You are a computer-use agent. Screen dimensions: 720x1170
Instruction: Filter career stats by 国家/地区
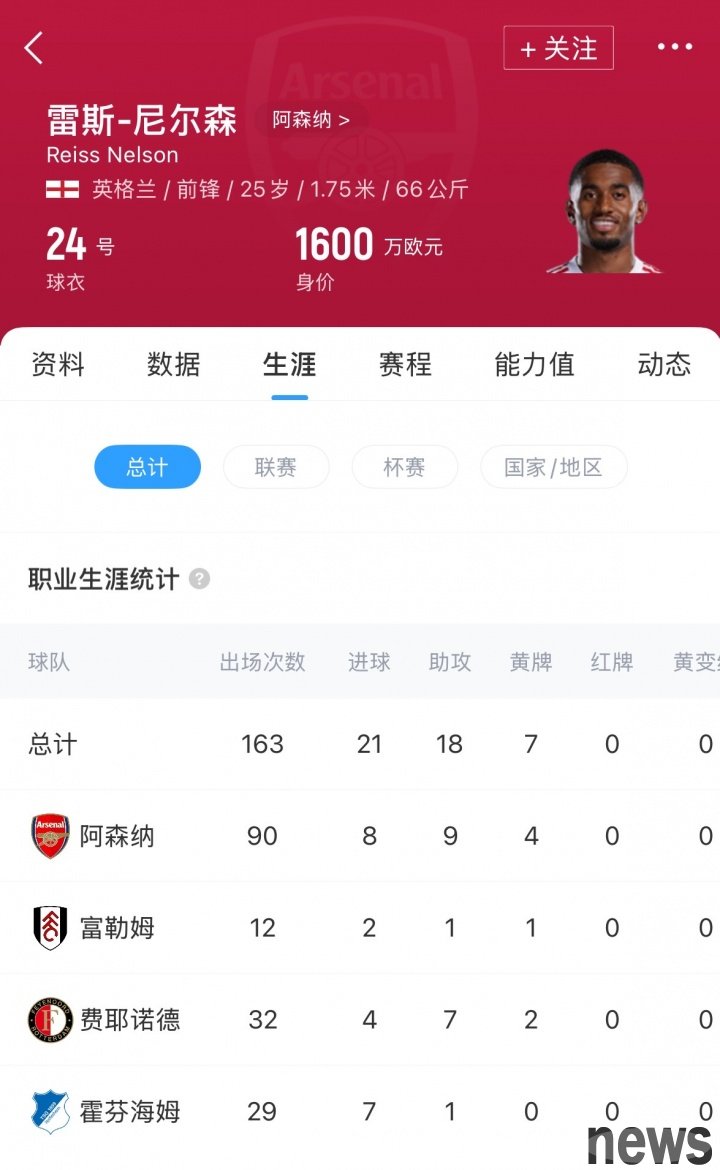[x=553, y=467]
